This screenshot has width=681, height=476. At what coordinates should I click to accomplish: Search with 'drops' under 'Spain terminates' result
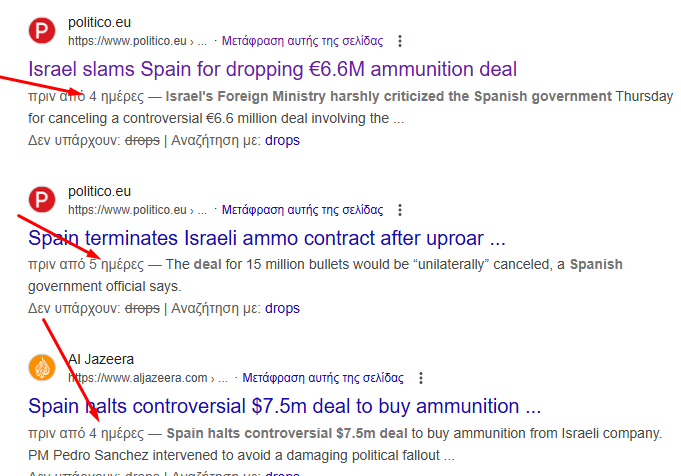click(282, 308)
